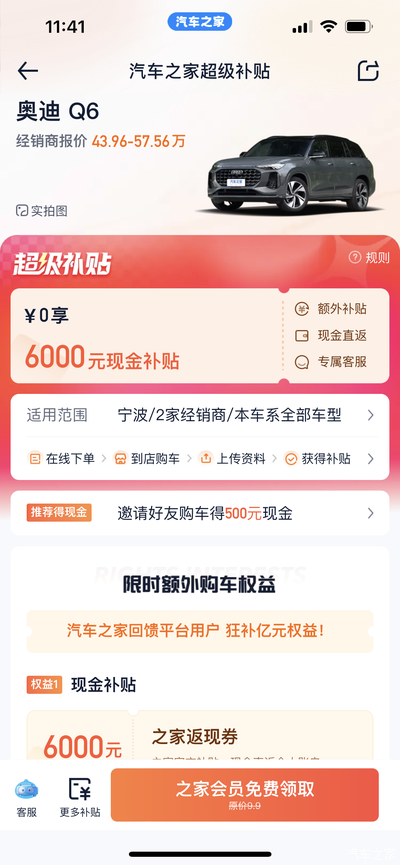
Task: Open the 之家返现券 cashback coupon card
Action: (200, 735)
